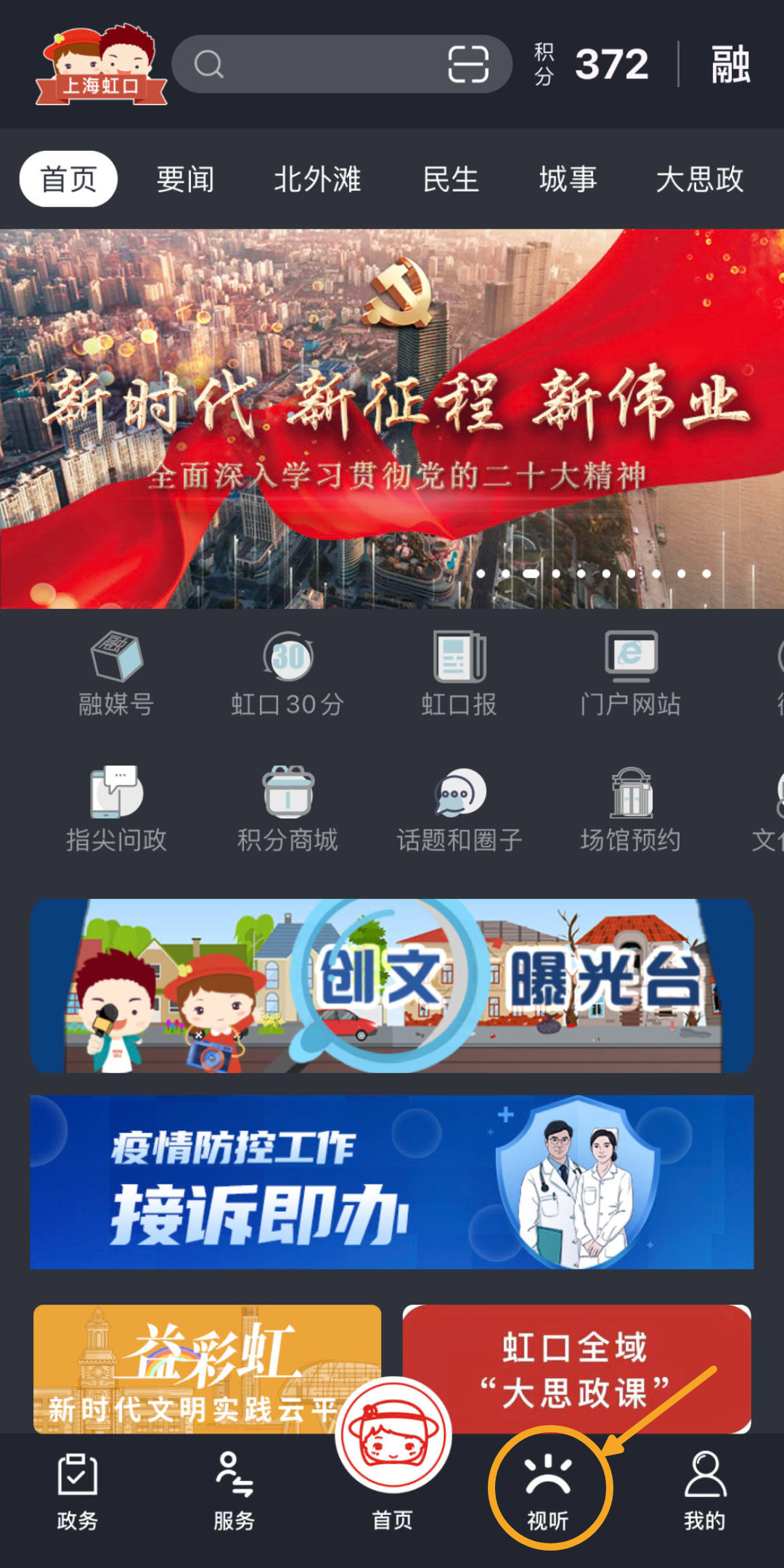Image resolution: width=784 pixels, height=1568 pixels.
Task: Open 虹口30分
Action: click(287, 673)
